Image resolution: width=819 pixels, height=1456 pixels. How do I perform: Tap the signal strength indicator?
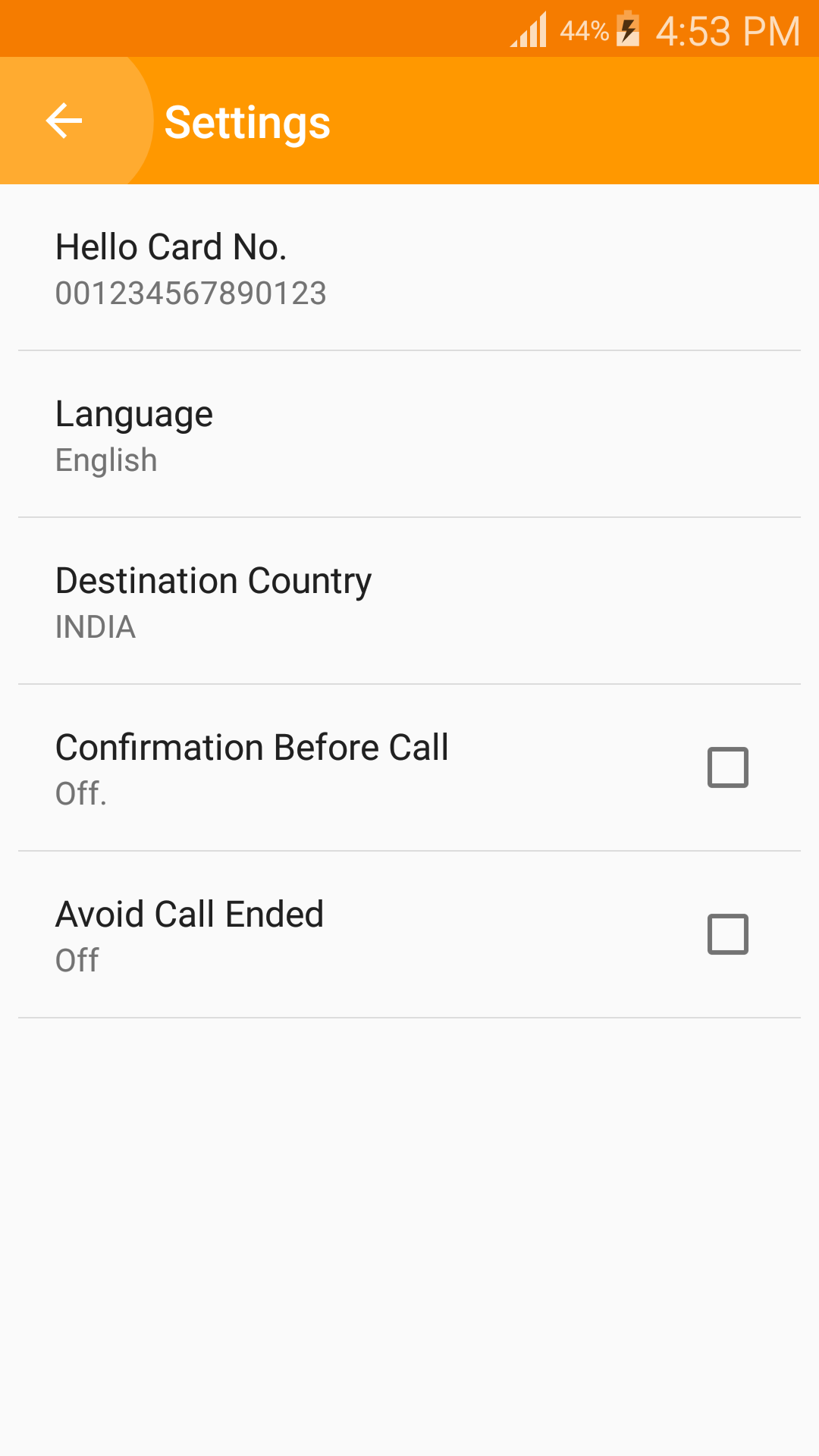(531, 30)
